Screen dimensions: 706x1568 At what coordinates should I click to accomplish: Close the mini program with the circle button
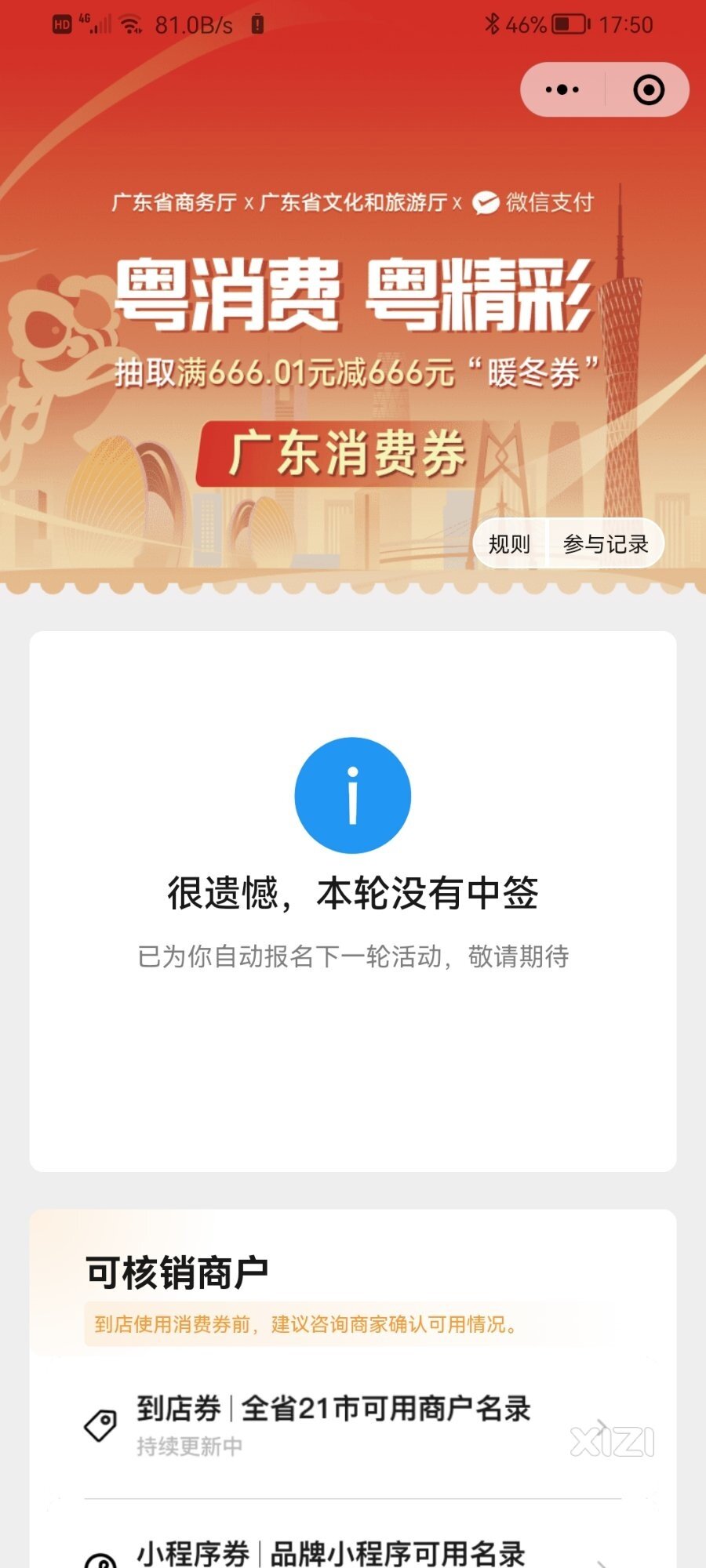click(648, 89)
